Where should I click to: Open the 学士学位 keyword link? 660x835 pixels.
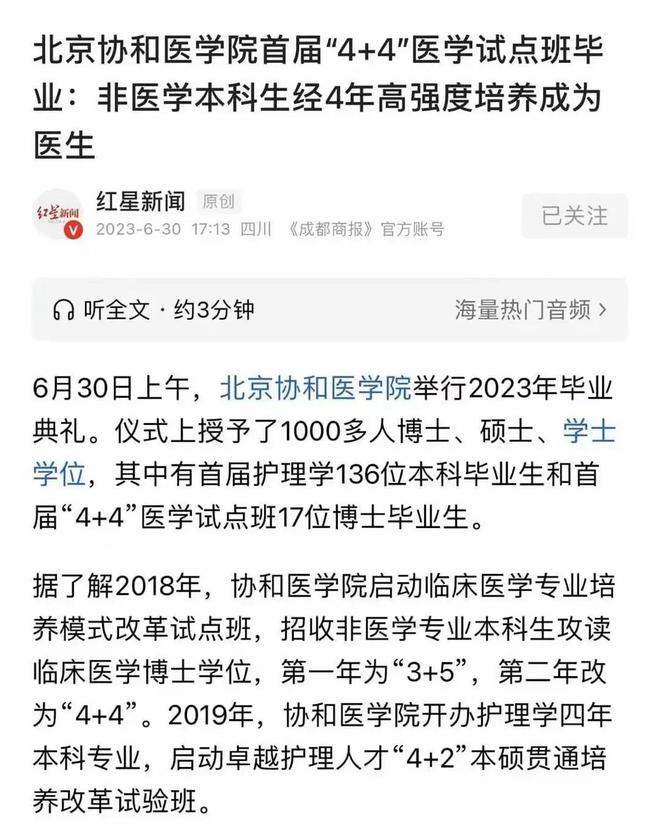point(589,431)
